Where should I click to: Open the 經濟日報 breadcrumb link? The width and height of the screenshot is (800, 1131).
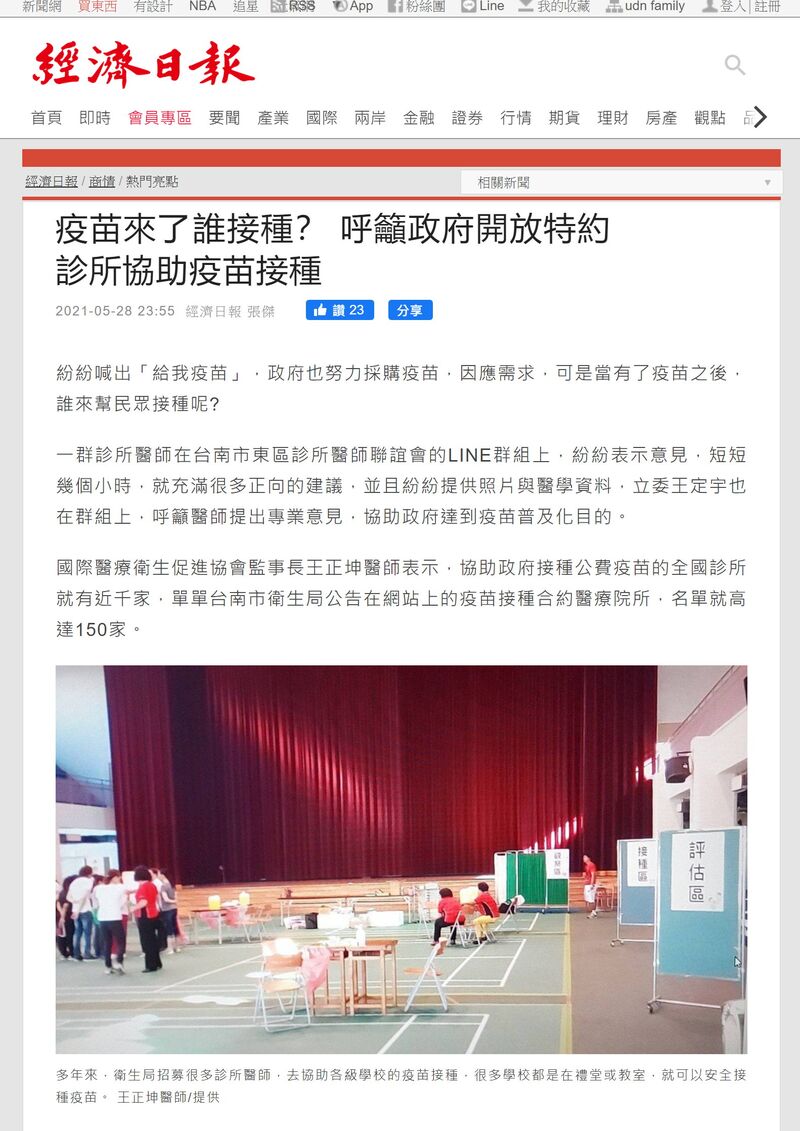tap(51, 182)
